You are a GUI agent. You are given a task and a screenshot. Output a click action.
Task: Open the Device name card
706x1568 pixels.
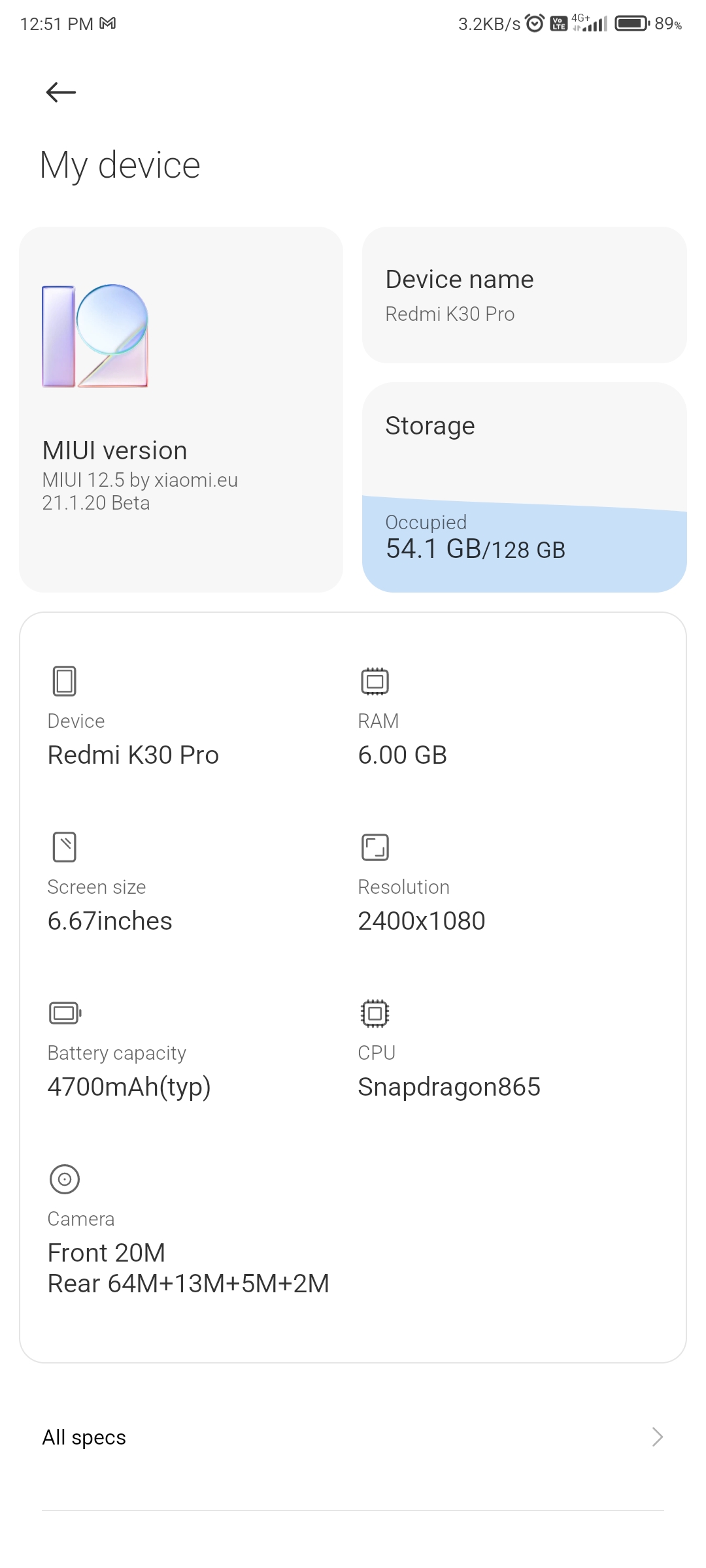pos(524,295)
